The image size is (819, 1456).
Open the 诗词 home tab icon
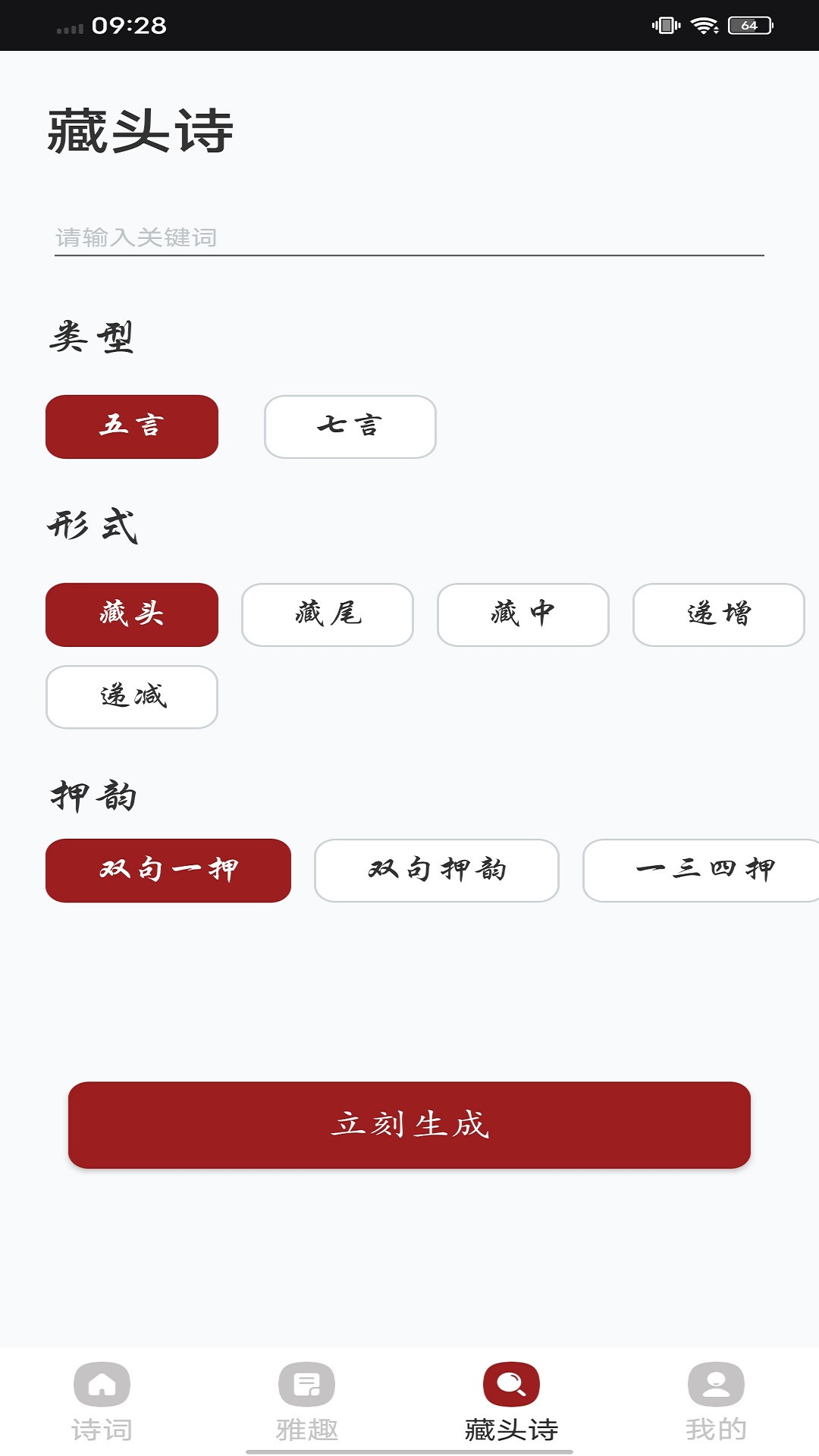pos(102,1383)
